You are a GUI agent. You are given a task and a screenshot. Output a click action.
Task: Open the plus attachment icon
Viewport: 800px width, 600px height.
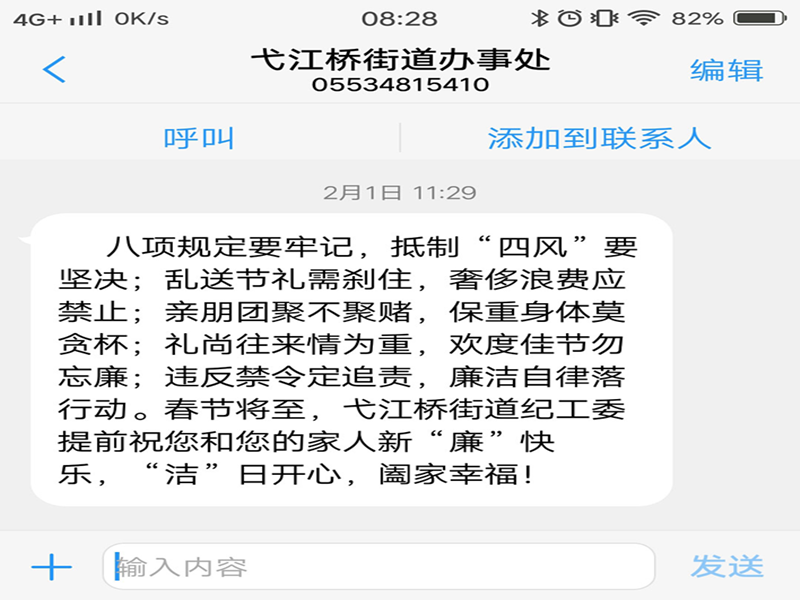pyautogui.click(x=51, y=567)
